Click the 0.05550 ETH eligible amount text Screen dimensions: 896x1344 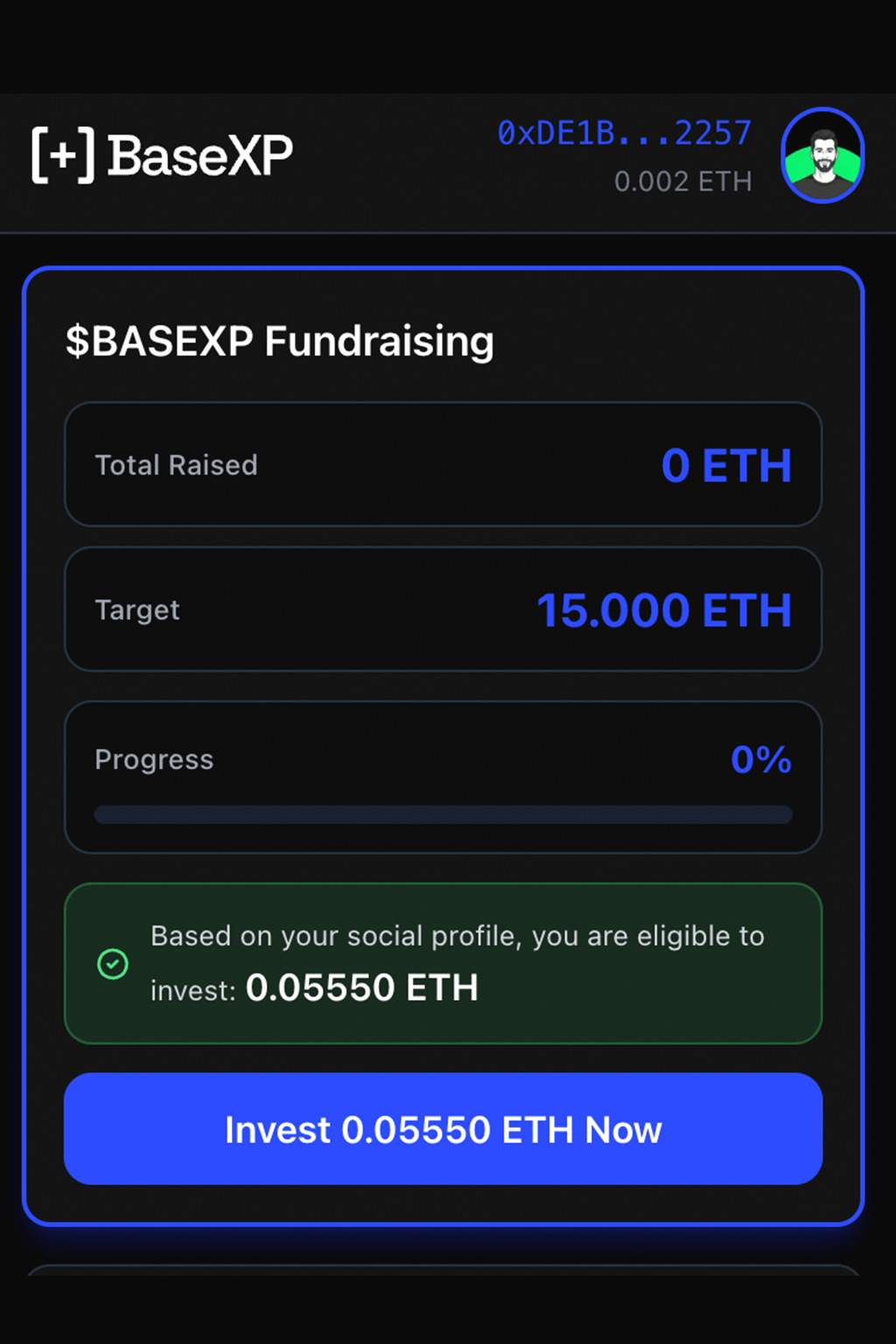click(x=362, y=988)
